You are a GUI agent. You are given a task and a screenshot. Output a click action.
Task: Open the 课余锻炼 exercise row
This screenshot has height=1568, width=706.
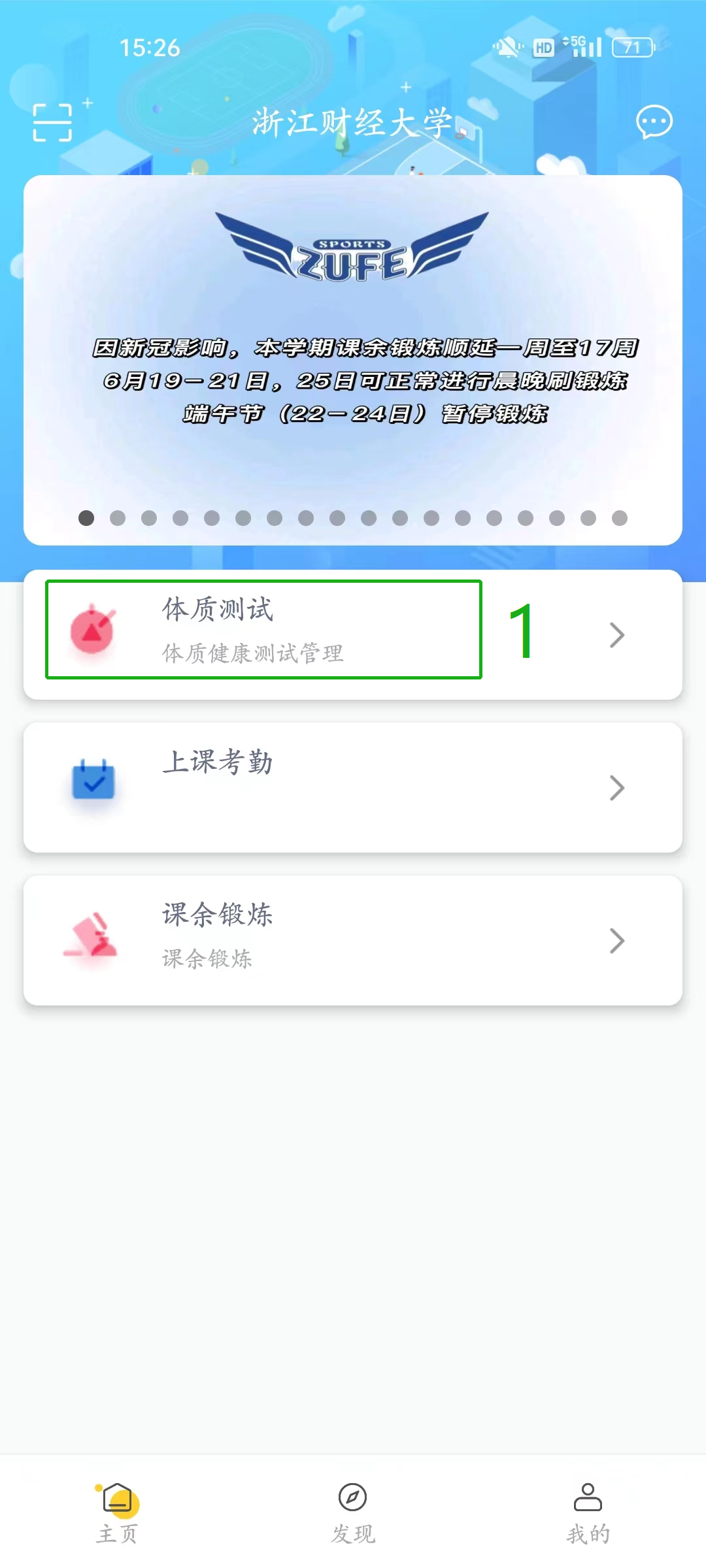[353, 940]
